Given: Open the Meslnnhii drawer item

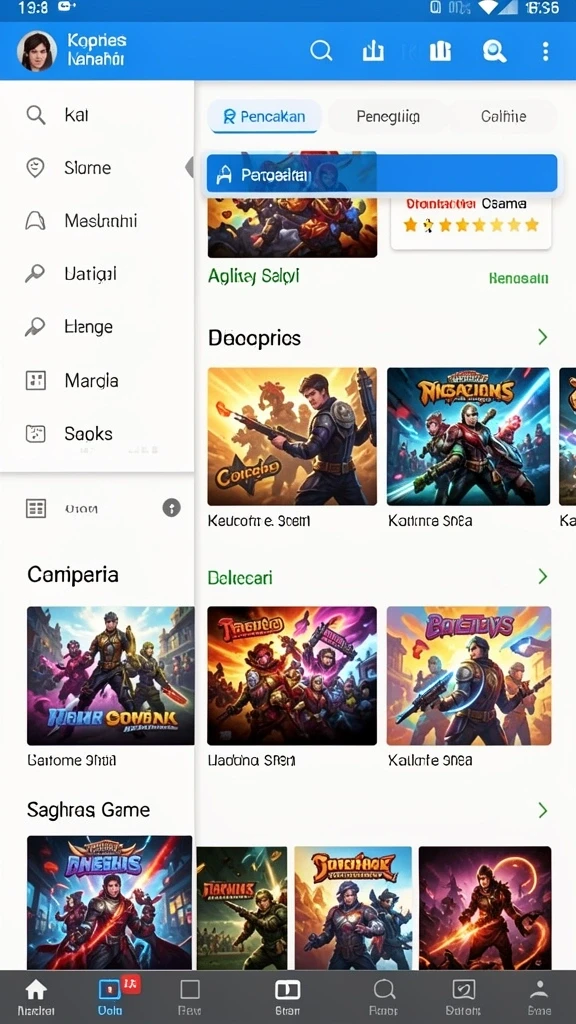Looking at the screenshot, I should (x=97, y=221).
